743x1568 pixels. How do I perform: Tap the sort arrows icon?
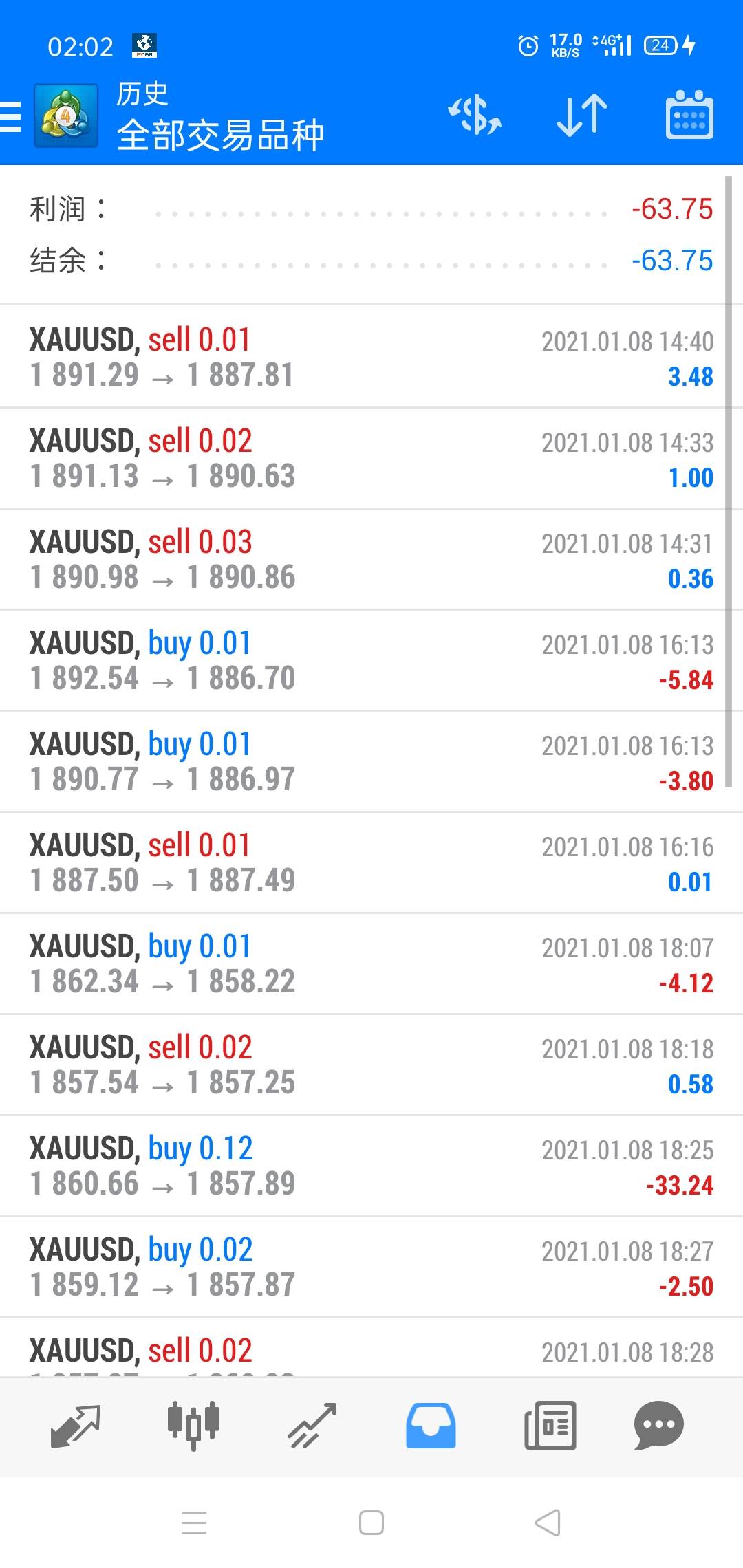(582, 116)
